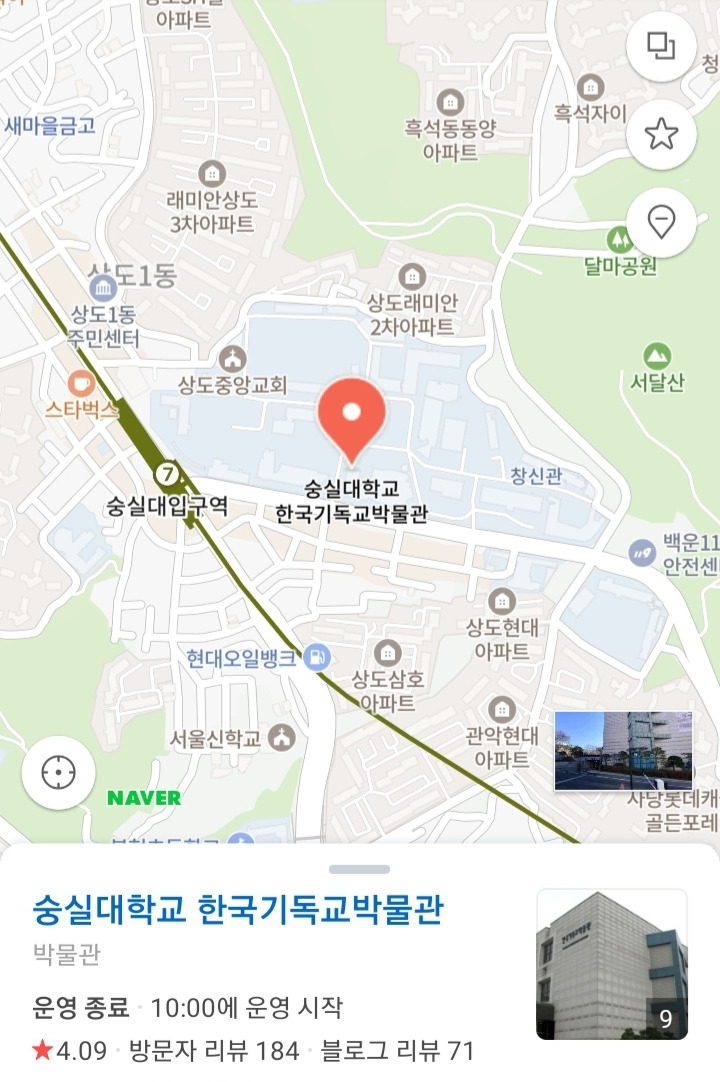Image resolution: width=720 pixels, height=1082 pixels.
Task: Select 현대오일뱅크 gas station marker
Action: click(317, 657)
